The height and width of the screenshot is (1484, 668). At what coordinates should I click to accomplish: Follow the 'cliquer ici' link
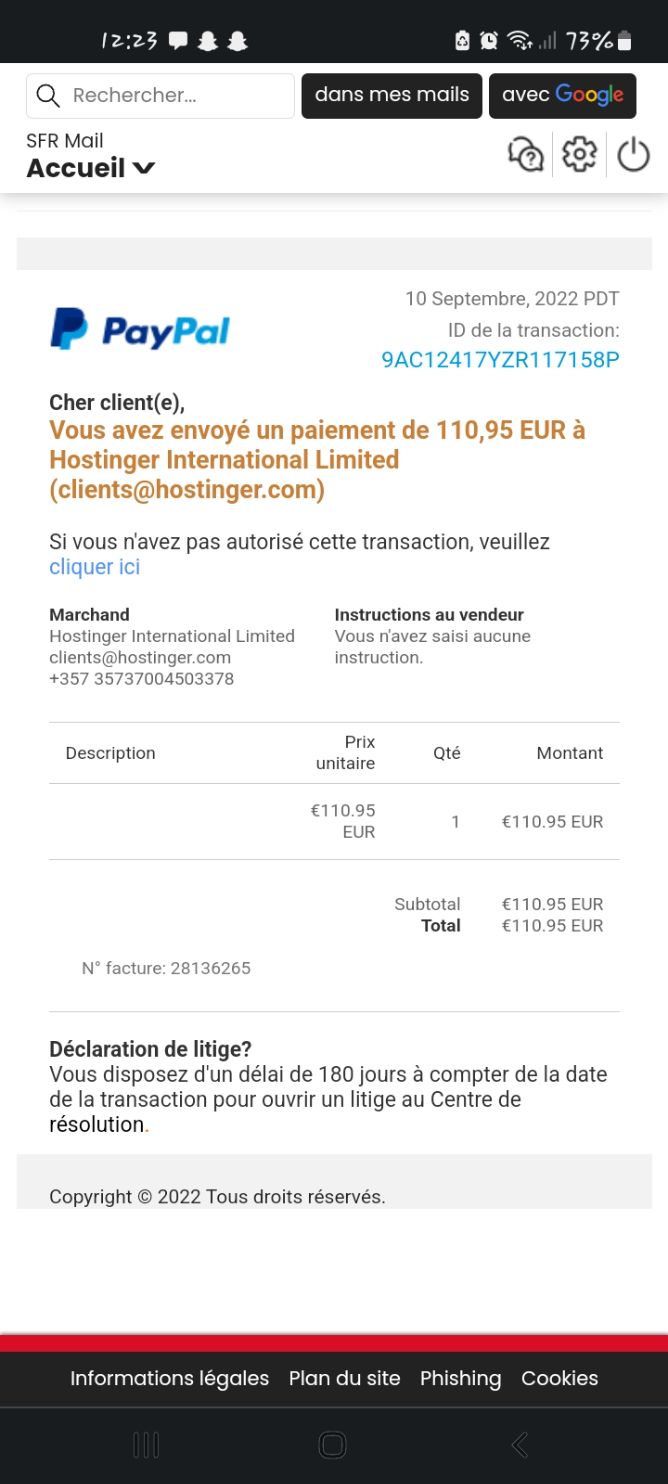point(95,567)
